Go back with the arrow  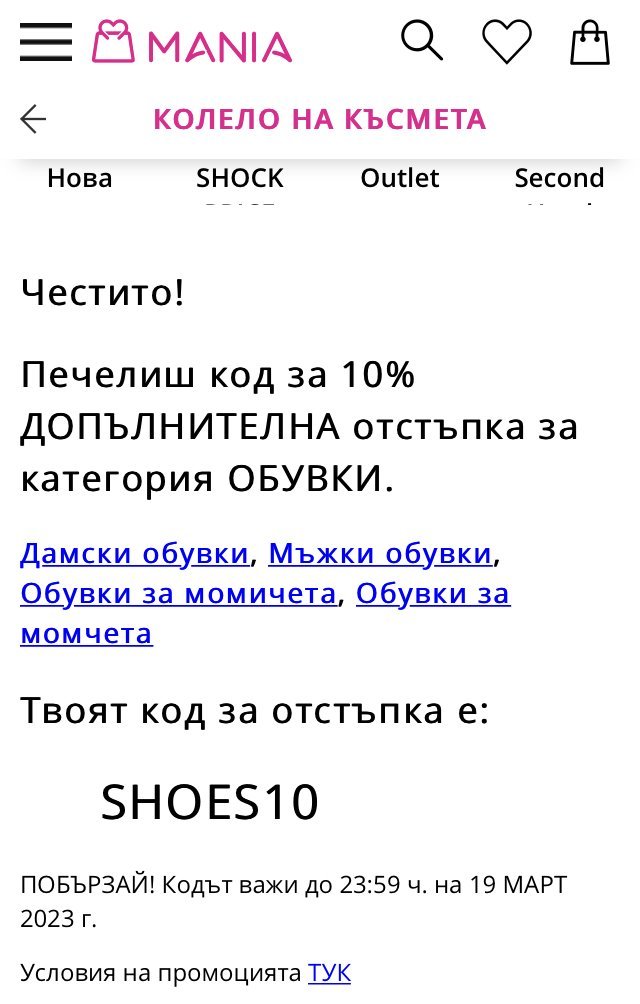(33, 120)
